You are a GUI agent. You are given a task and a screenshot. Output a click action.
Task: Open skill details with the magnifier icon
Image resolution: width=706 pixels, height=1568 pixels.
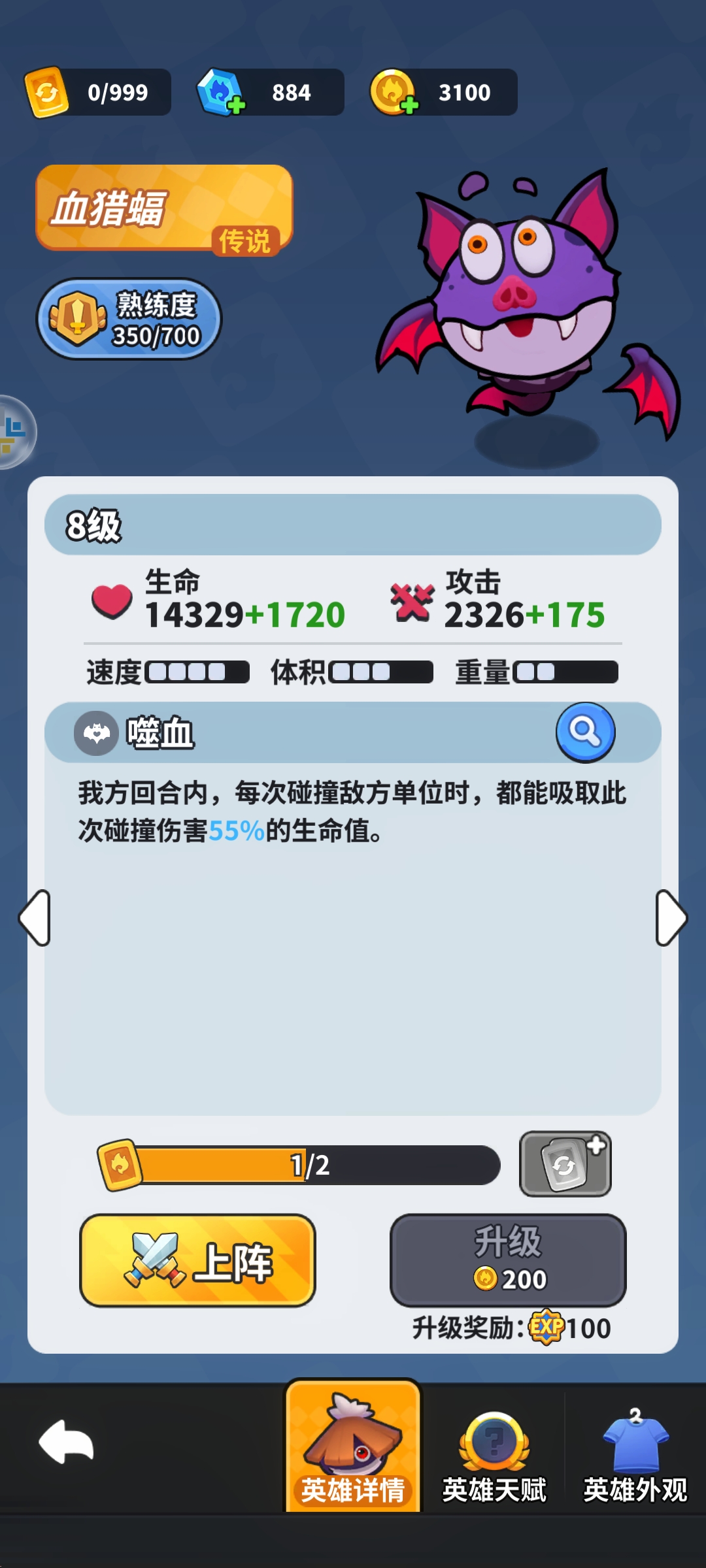pyautogui.click(x=585, y=732)
